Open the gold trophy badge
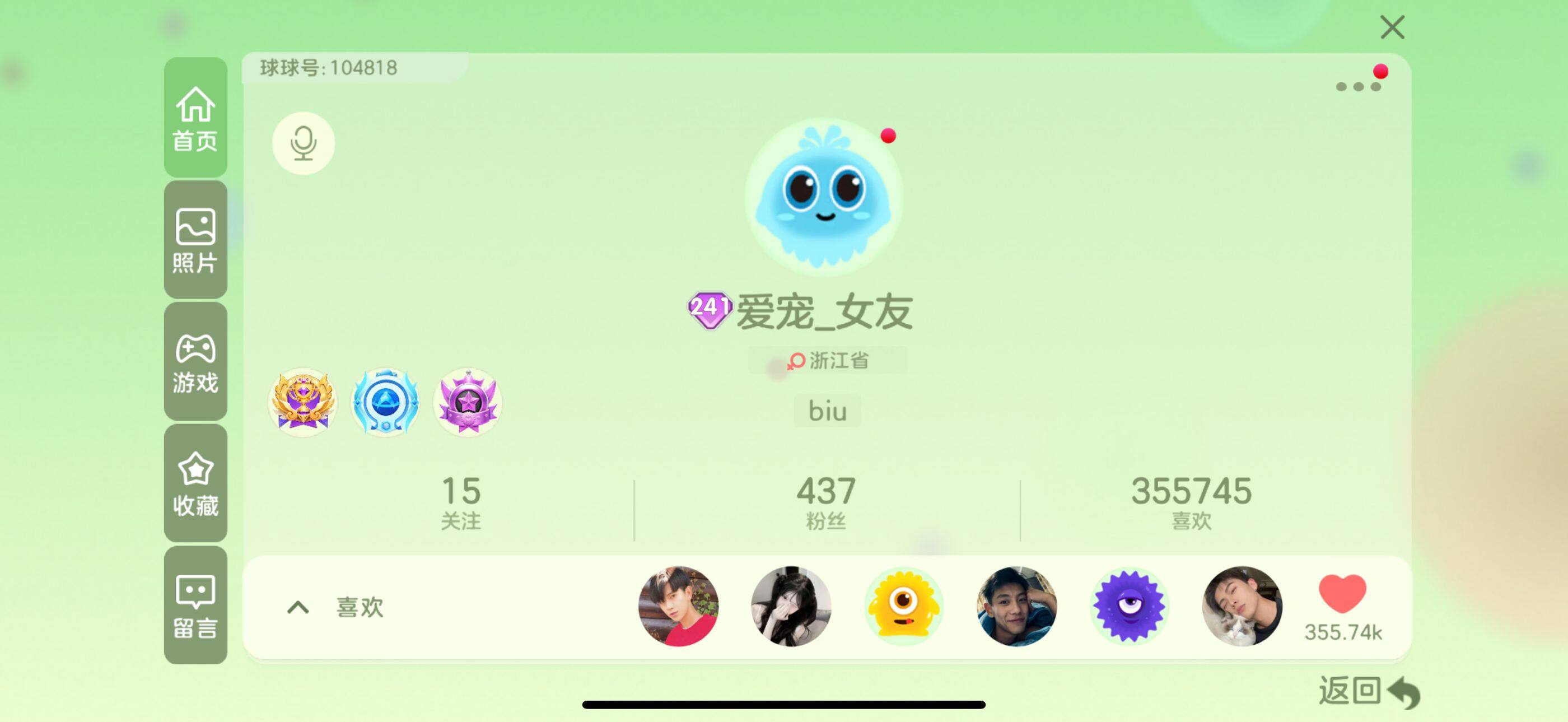Viewport: 1568px width, 722px height. point(302,402)
